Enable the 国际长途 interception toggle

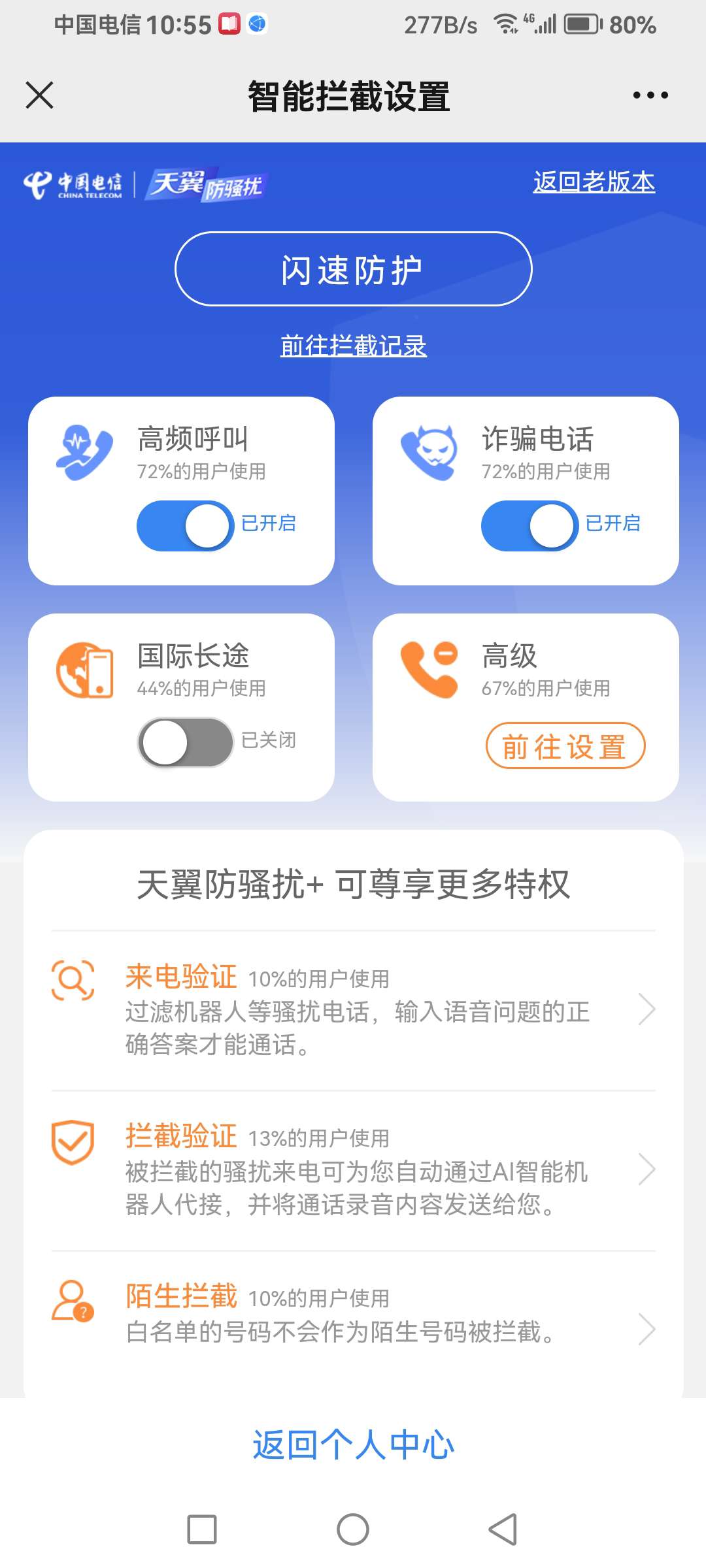click(185, 742)
